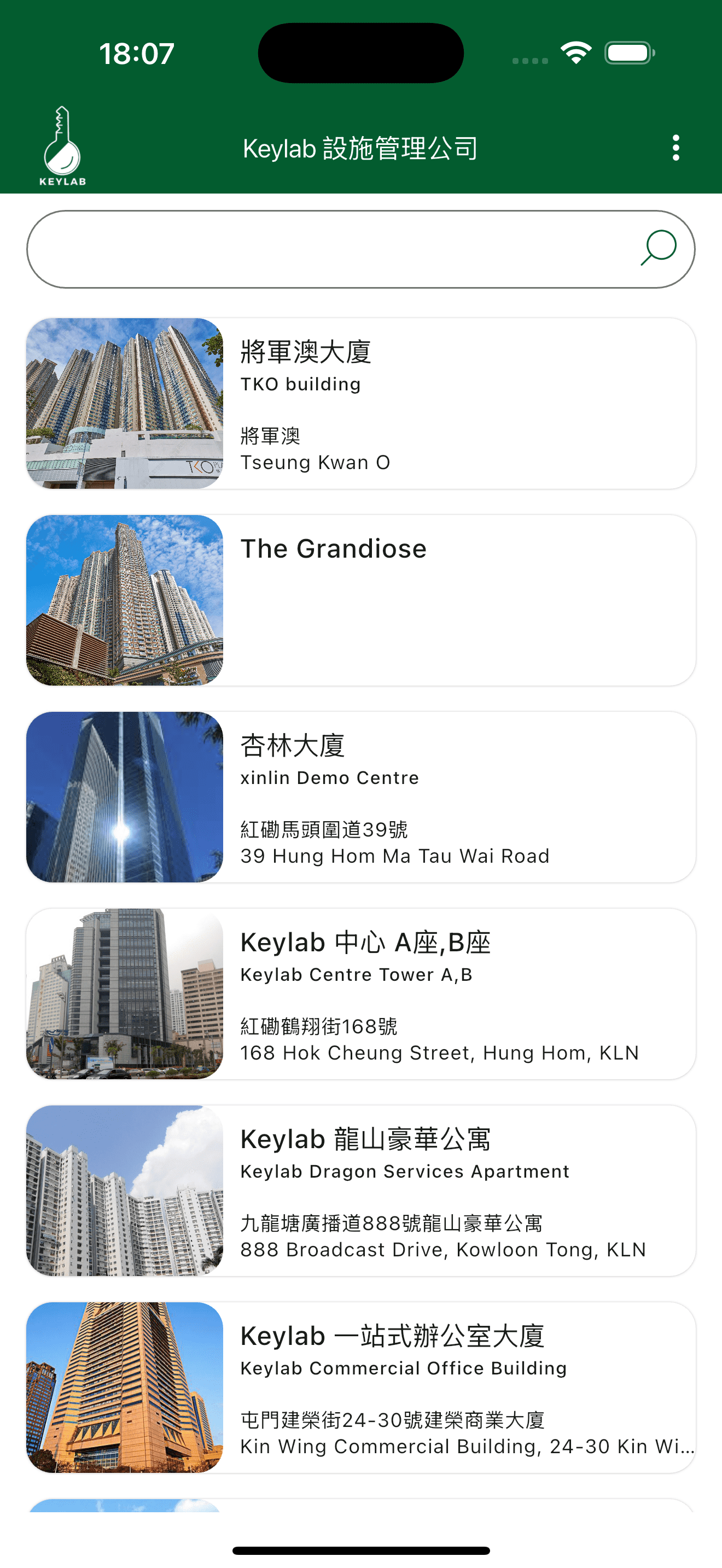Open xinlin Demo Centre
722x1568 pixels.
pos(361,797)
